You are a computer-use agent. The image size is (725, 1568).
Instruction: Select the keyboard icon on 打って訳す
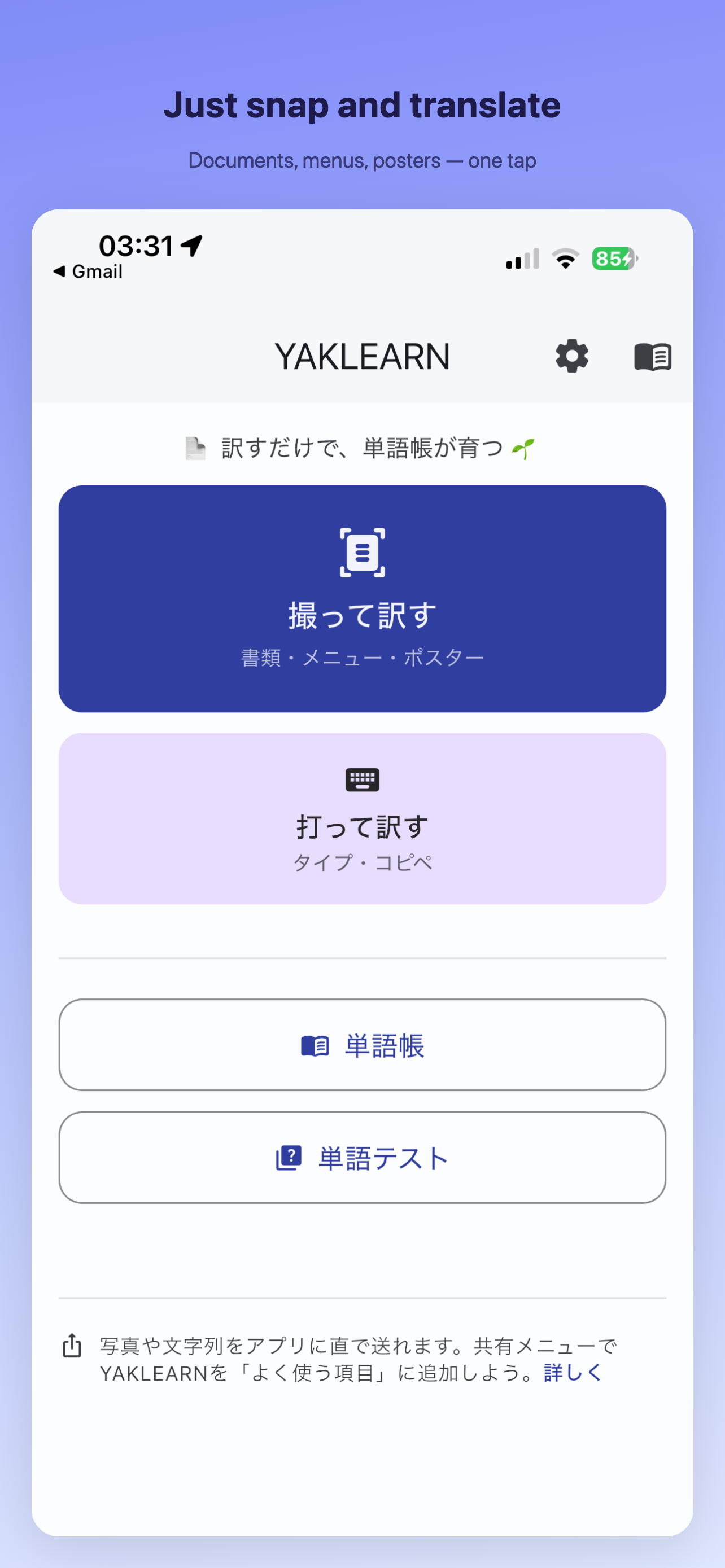coord(362,779)
